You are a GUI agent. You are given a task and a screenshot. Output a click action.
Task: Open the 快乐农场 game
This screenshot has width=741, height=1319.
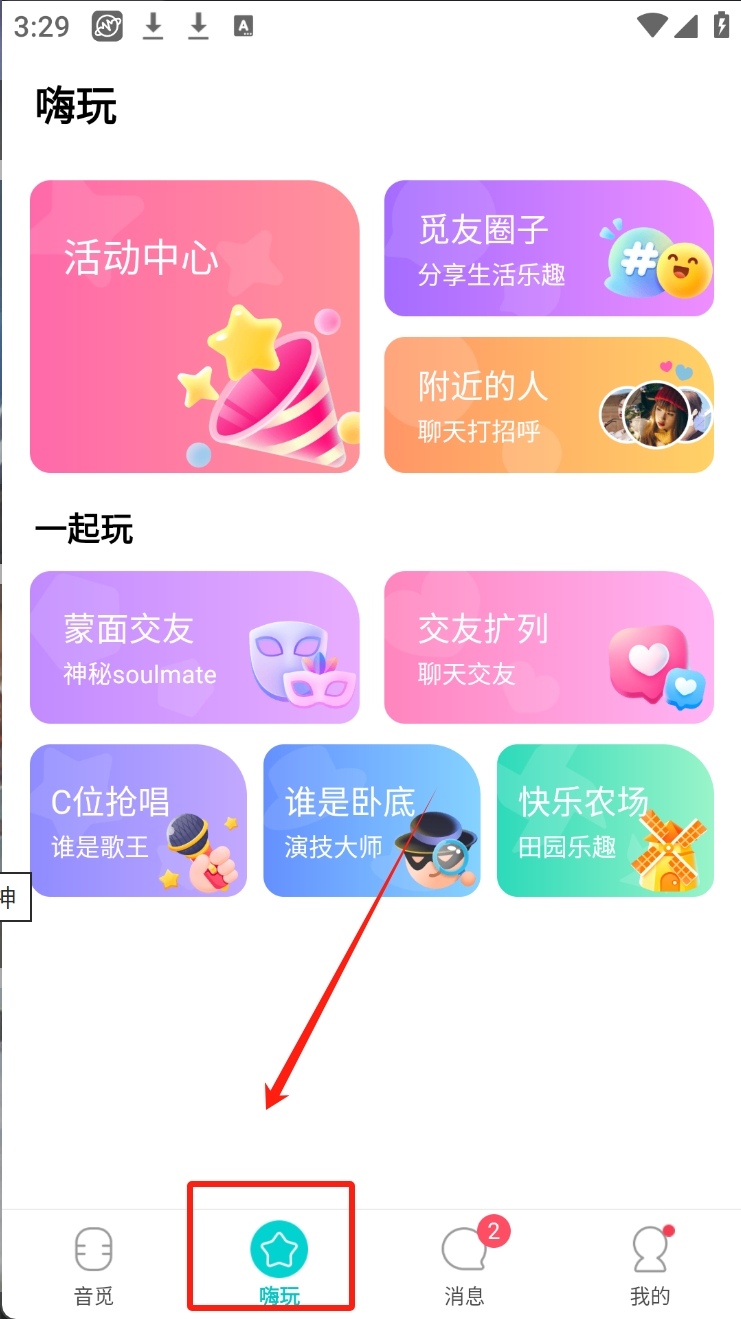604,820
